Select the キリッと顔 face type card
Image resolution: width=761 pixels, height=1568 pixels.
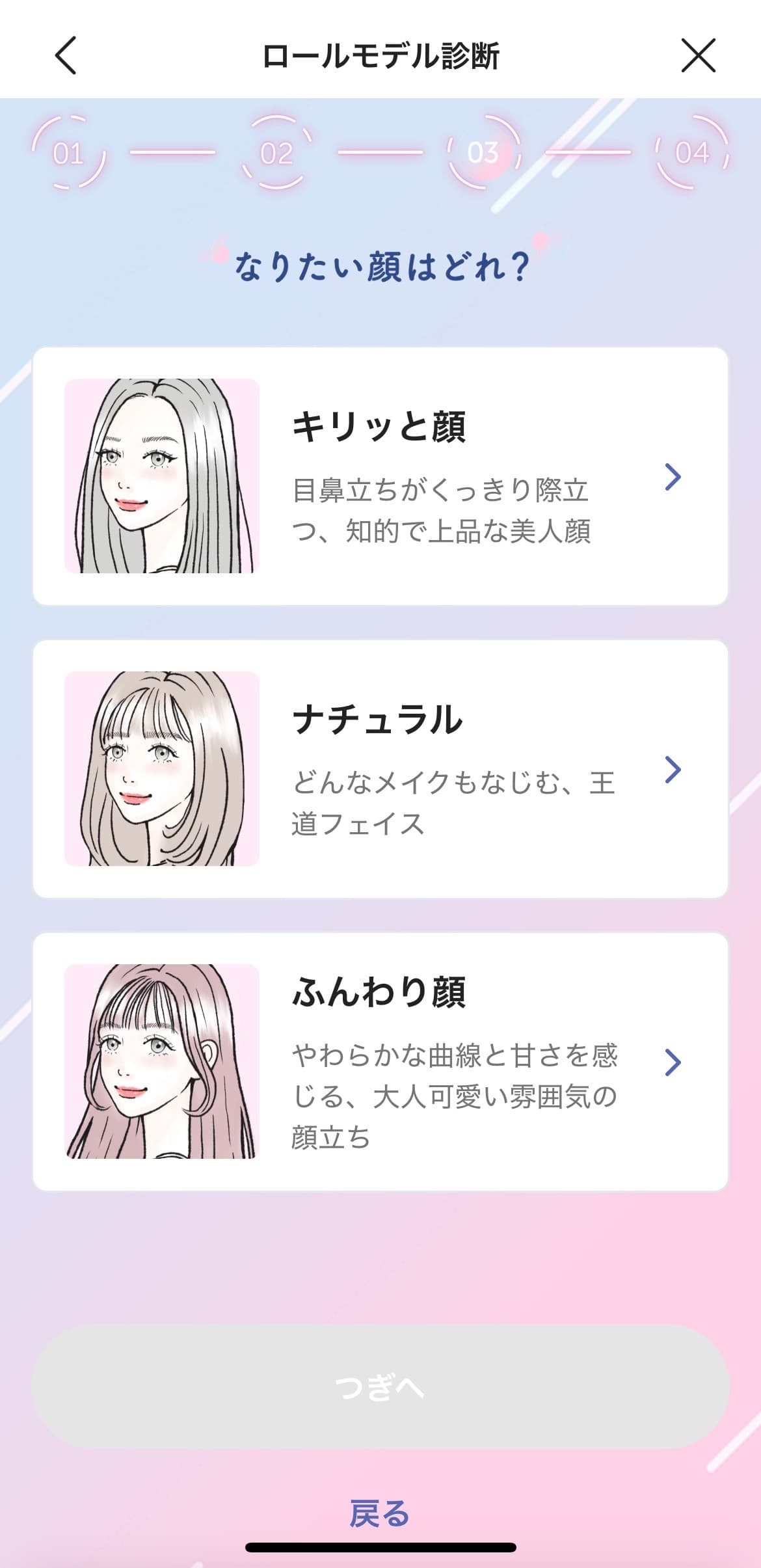tap(380, 476)
